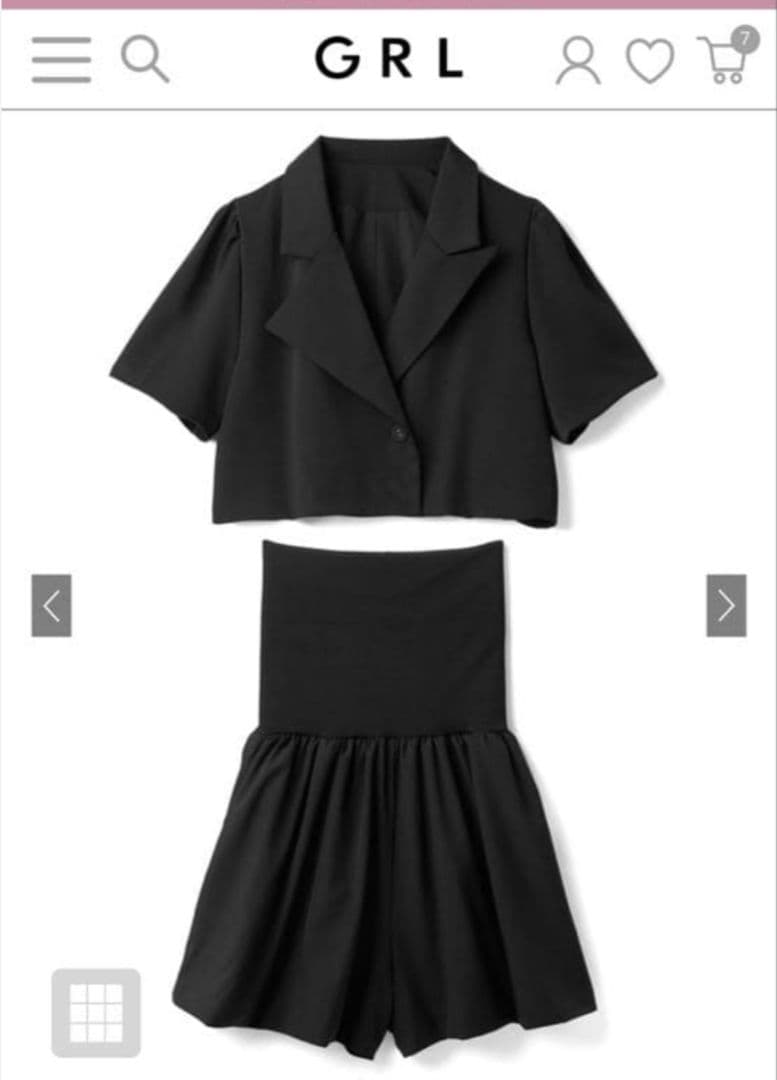777x1080 pixels.
Task: Show the next product image
Action: (726, 605)
